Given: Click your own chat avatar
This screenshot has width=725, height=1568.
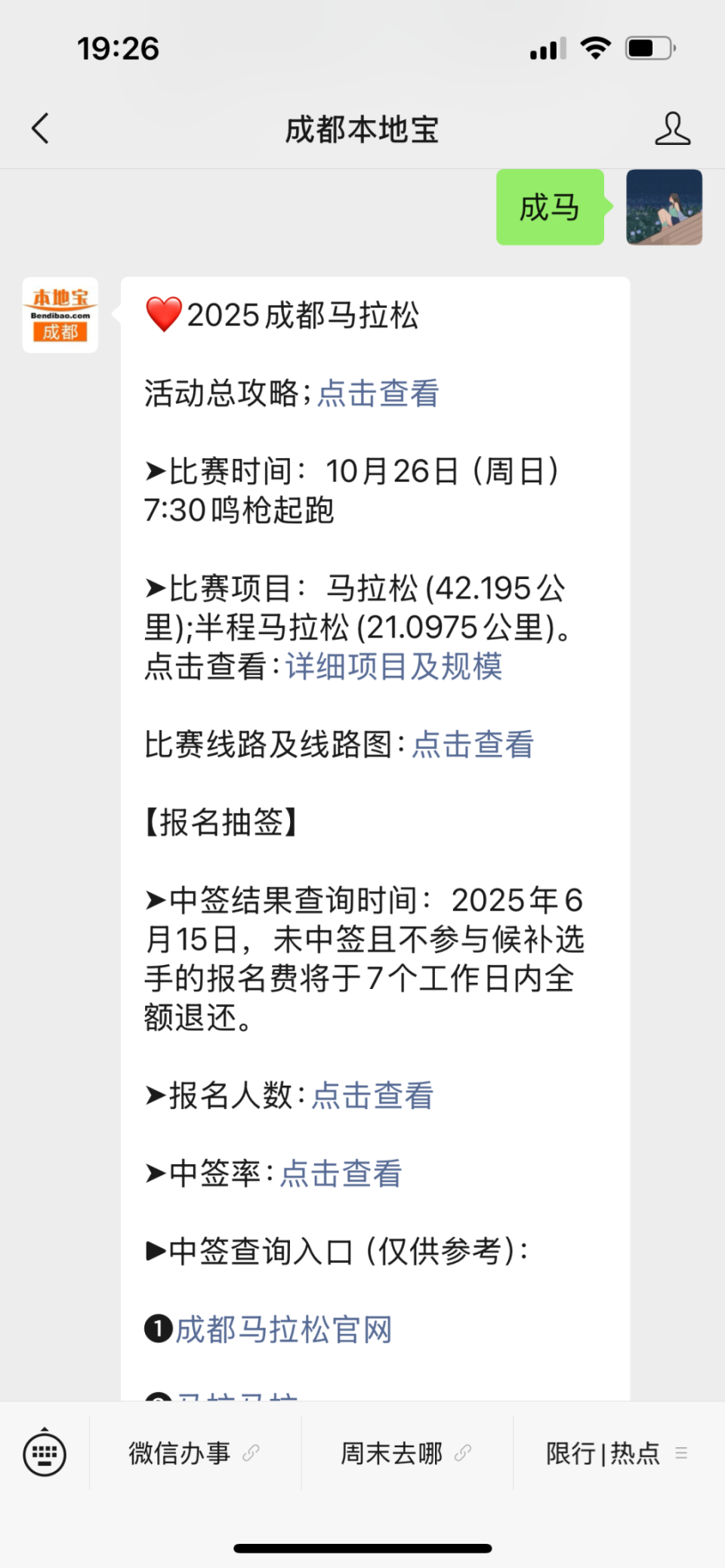Looking at the screenshot, I should (x=663, y=208).
